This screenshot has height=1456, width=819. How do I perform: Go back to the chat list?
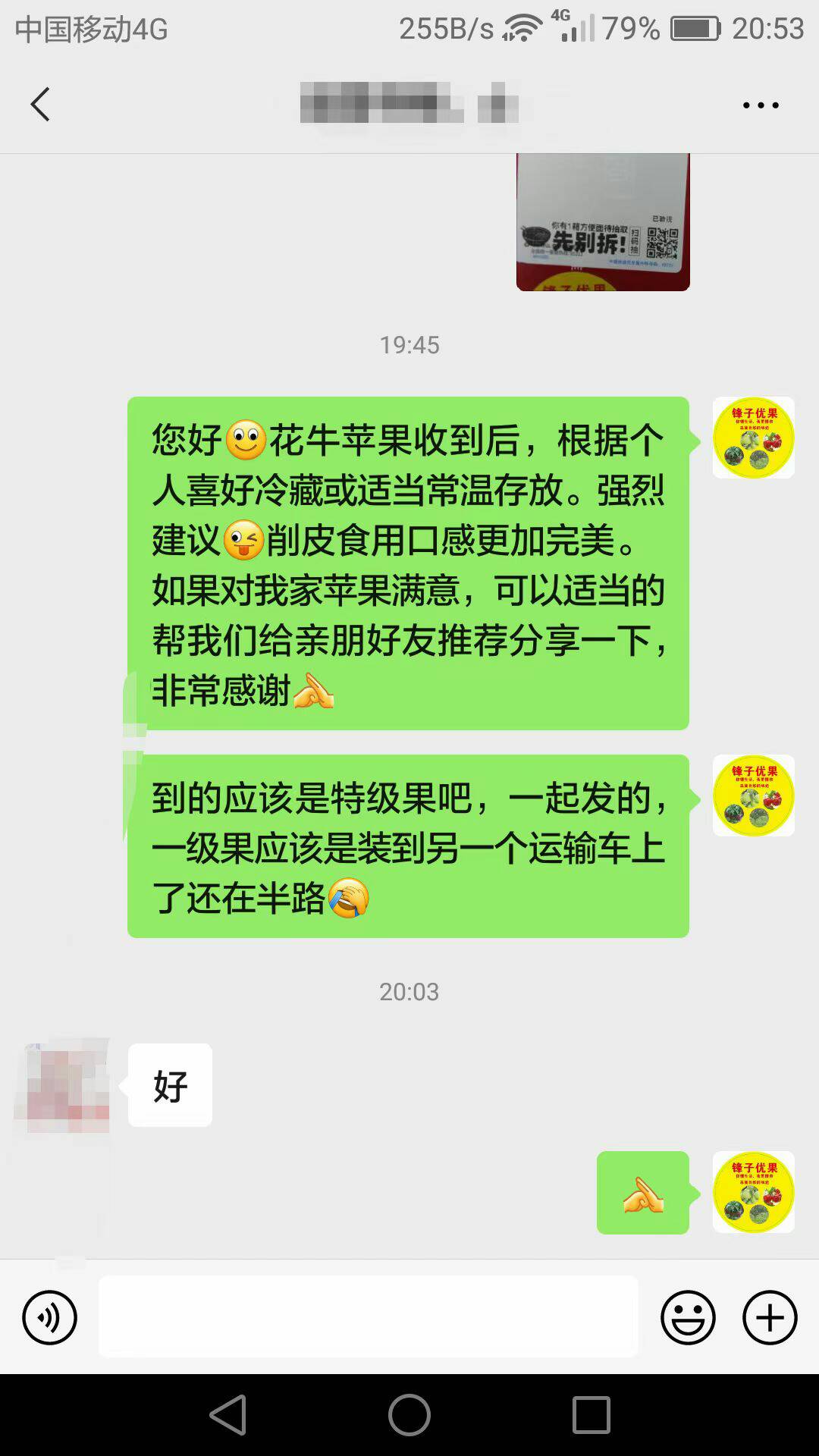pyautogui.click(x=40, y=104)
